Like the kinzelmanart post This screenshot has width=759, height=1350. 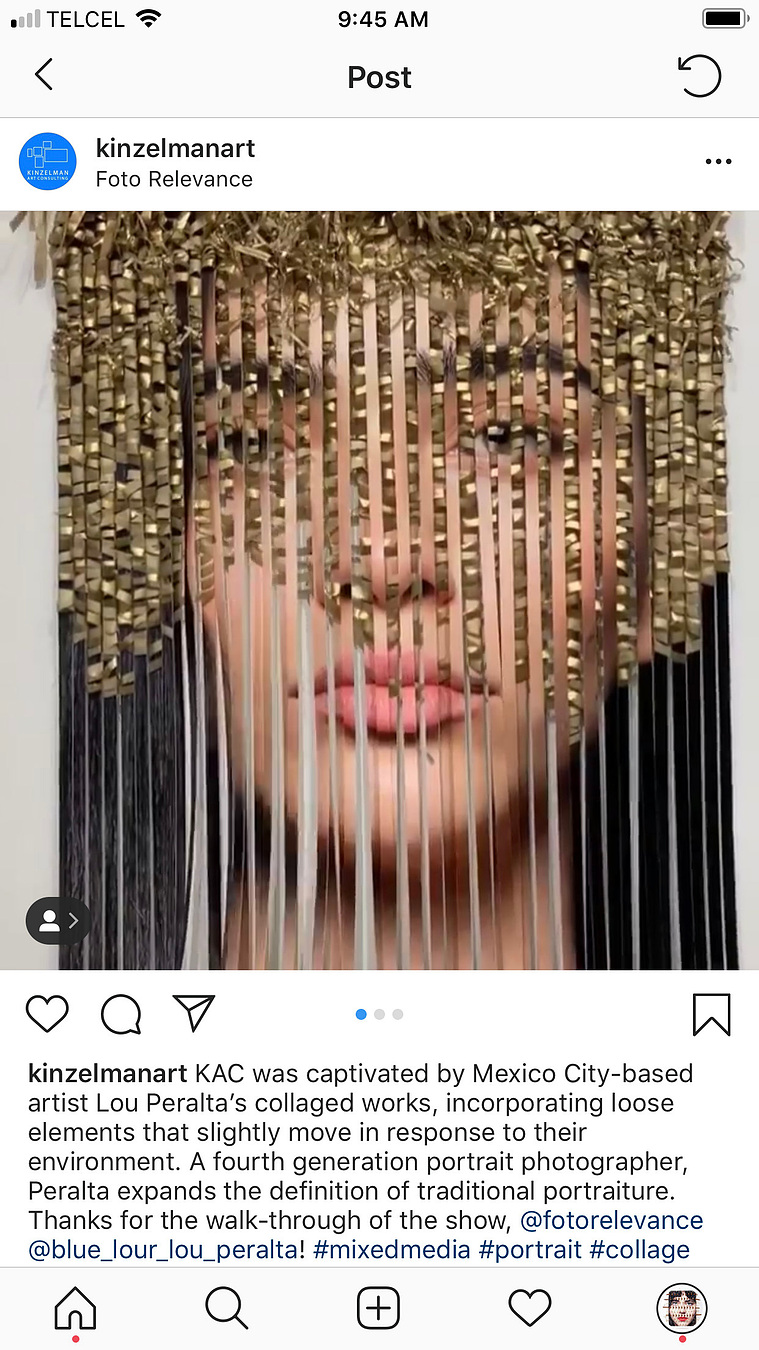point(46,1014)
